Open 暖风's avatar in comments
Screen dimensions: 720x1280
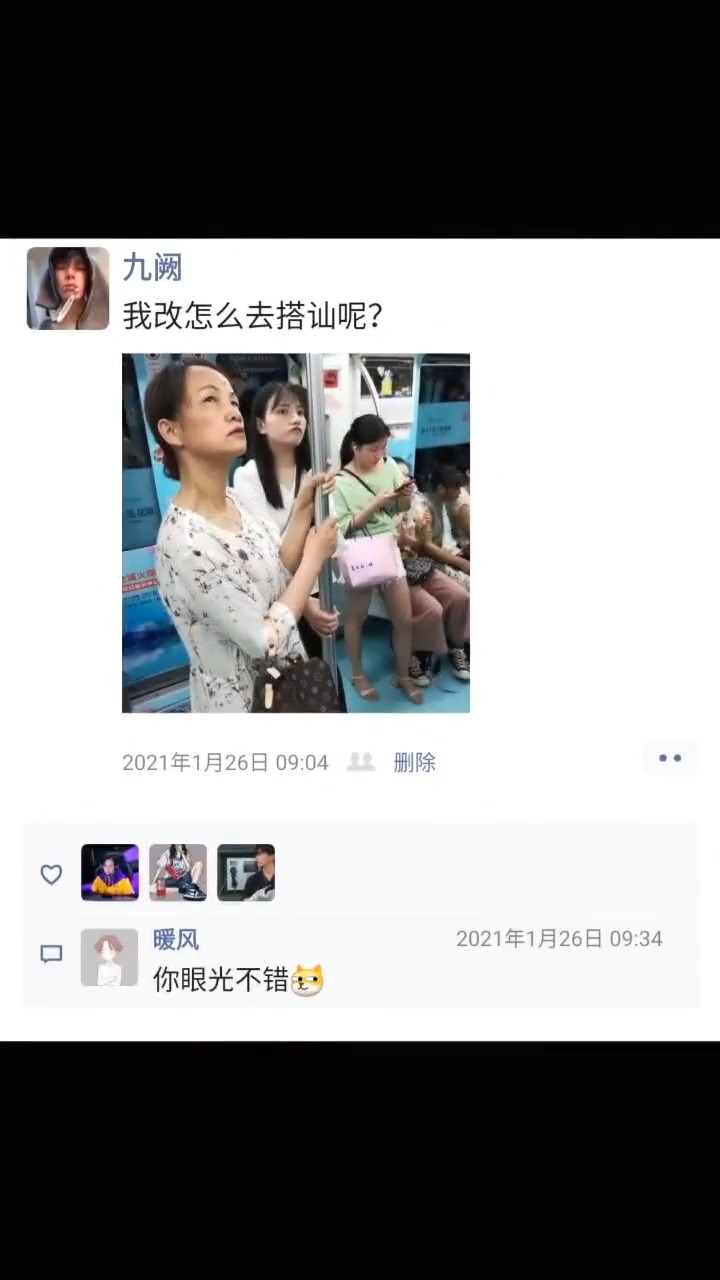tap(109, 957)
